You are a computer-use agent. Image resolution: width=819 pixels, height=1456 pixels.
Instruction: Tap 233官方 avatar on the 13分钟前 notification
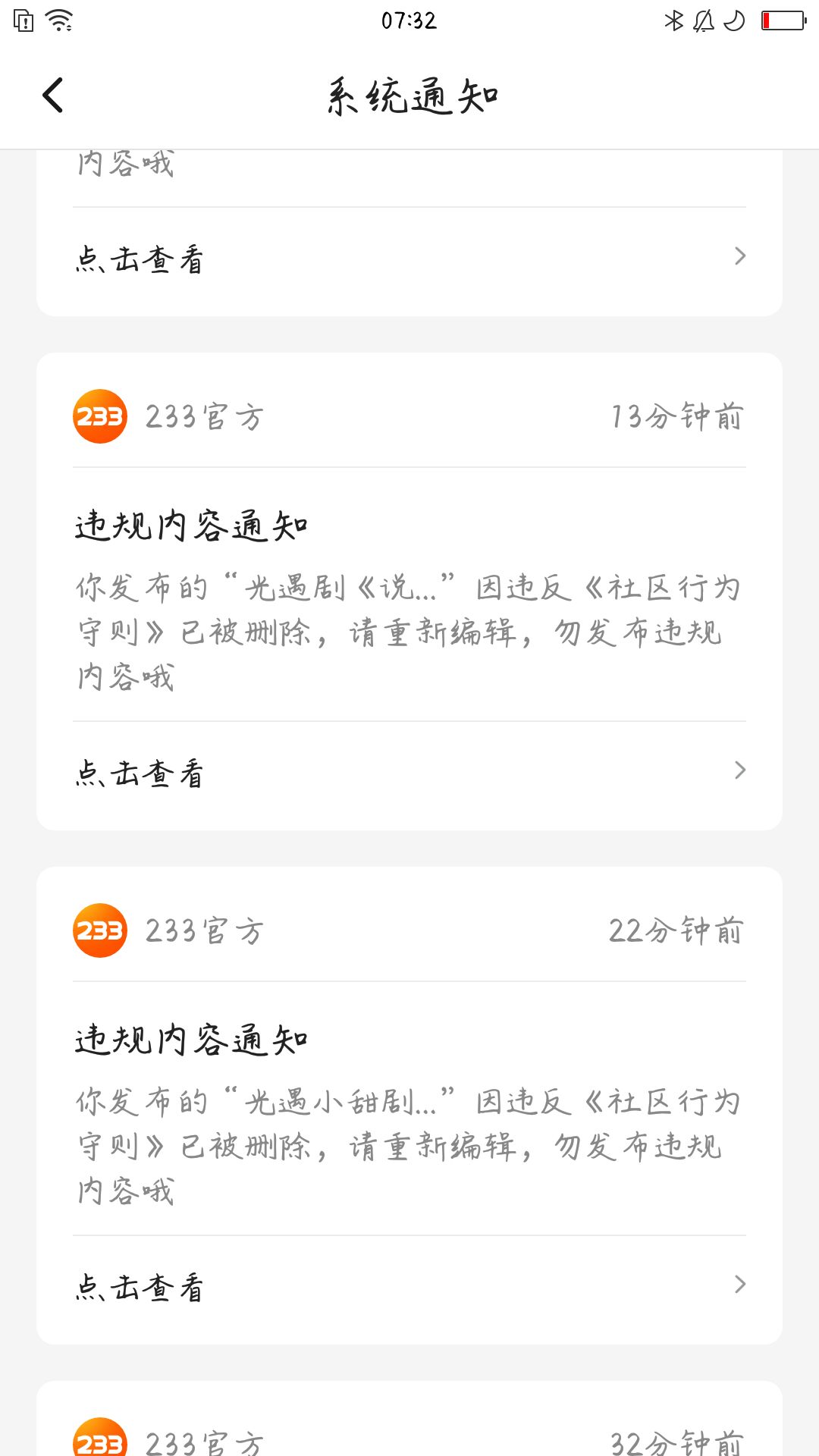pos(100,416)
